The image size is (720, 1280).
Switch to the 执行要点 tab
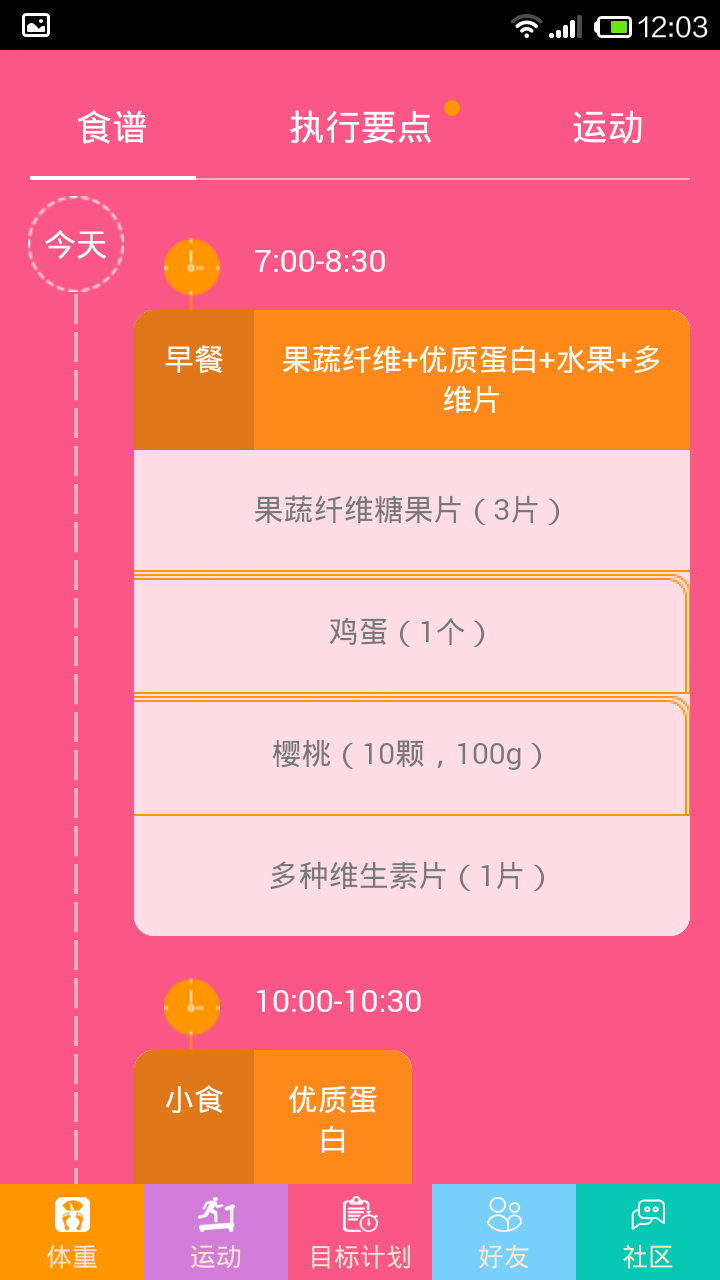(361, 128)
